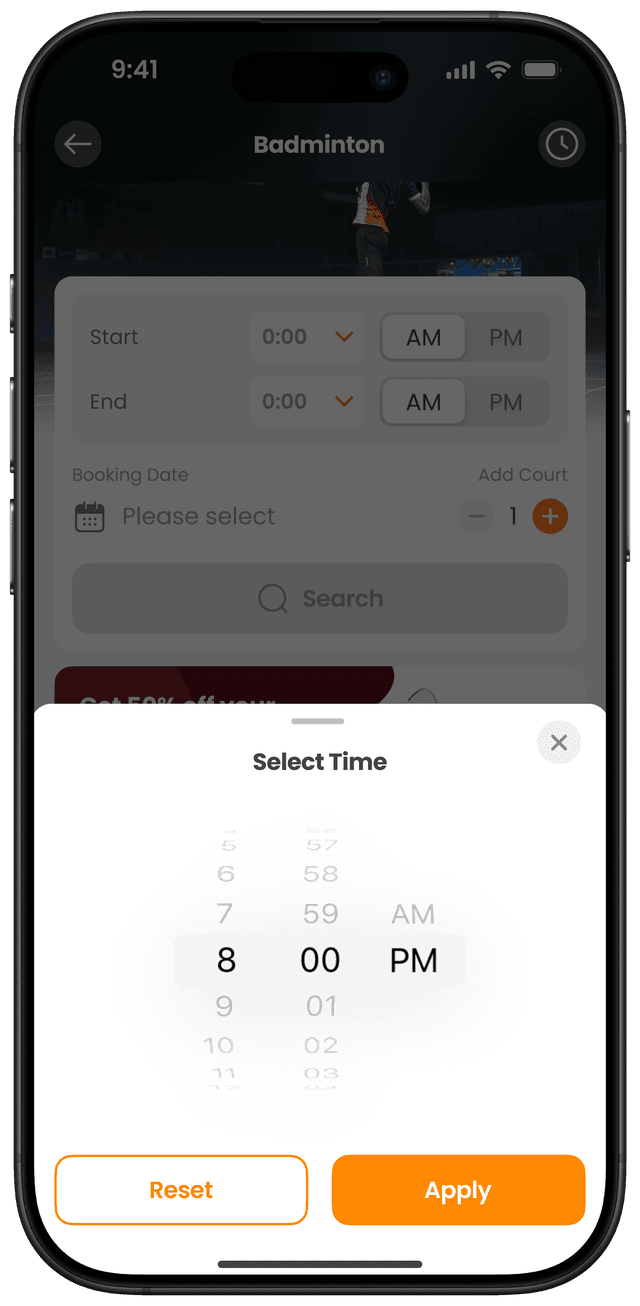Apply the selected time

[x=458, y=1190]
